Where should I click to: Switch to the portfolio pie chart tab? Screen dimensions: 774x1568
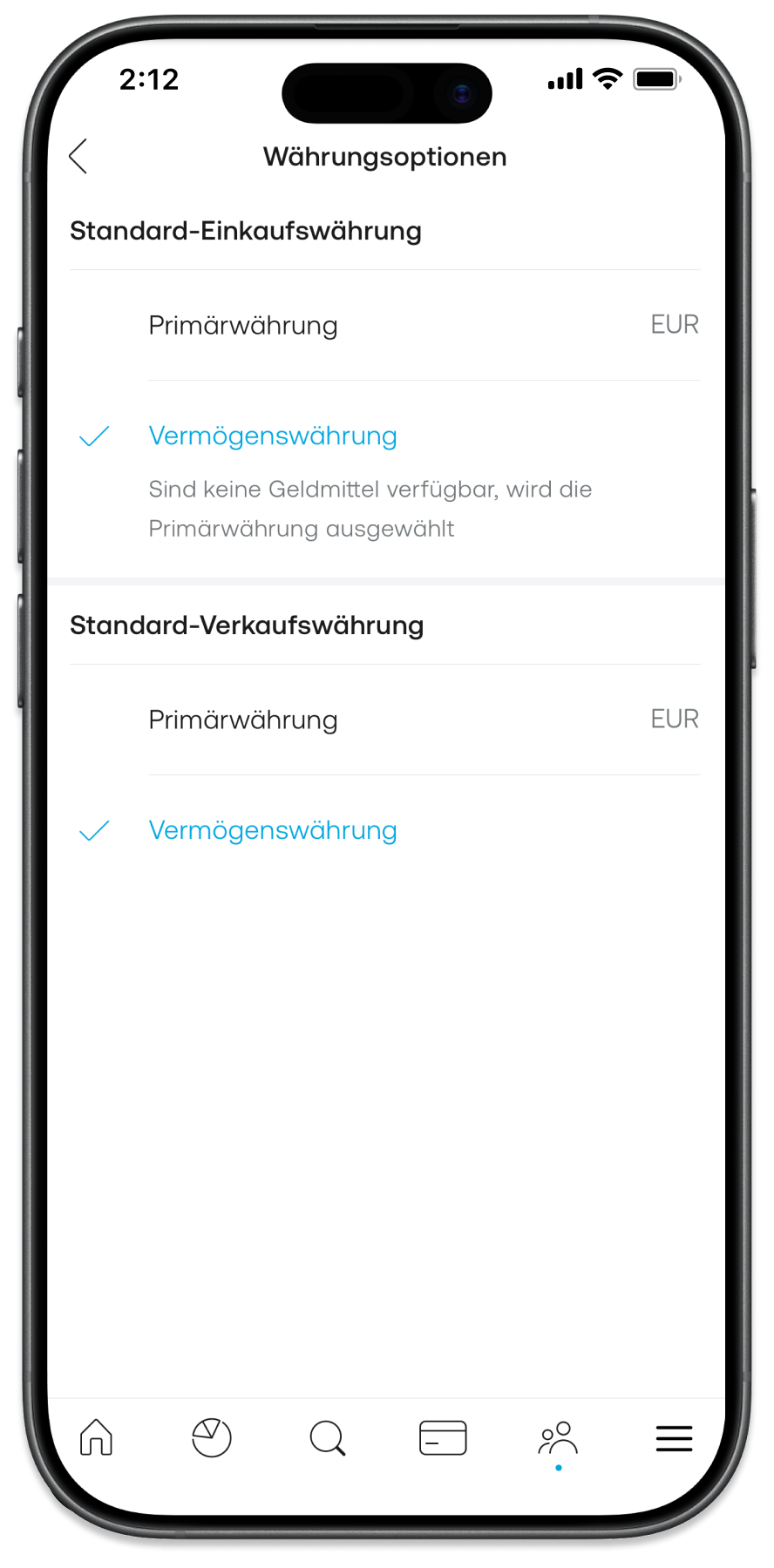[212, 1437]
